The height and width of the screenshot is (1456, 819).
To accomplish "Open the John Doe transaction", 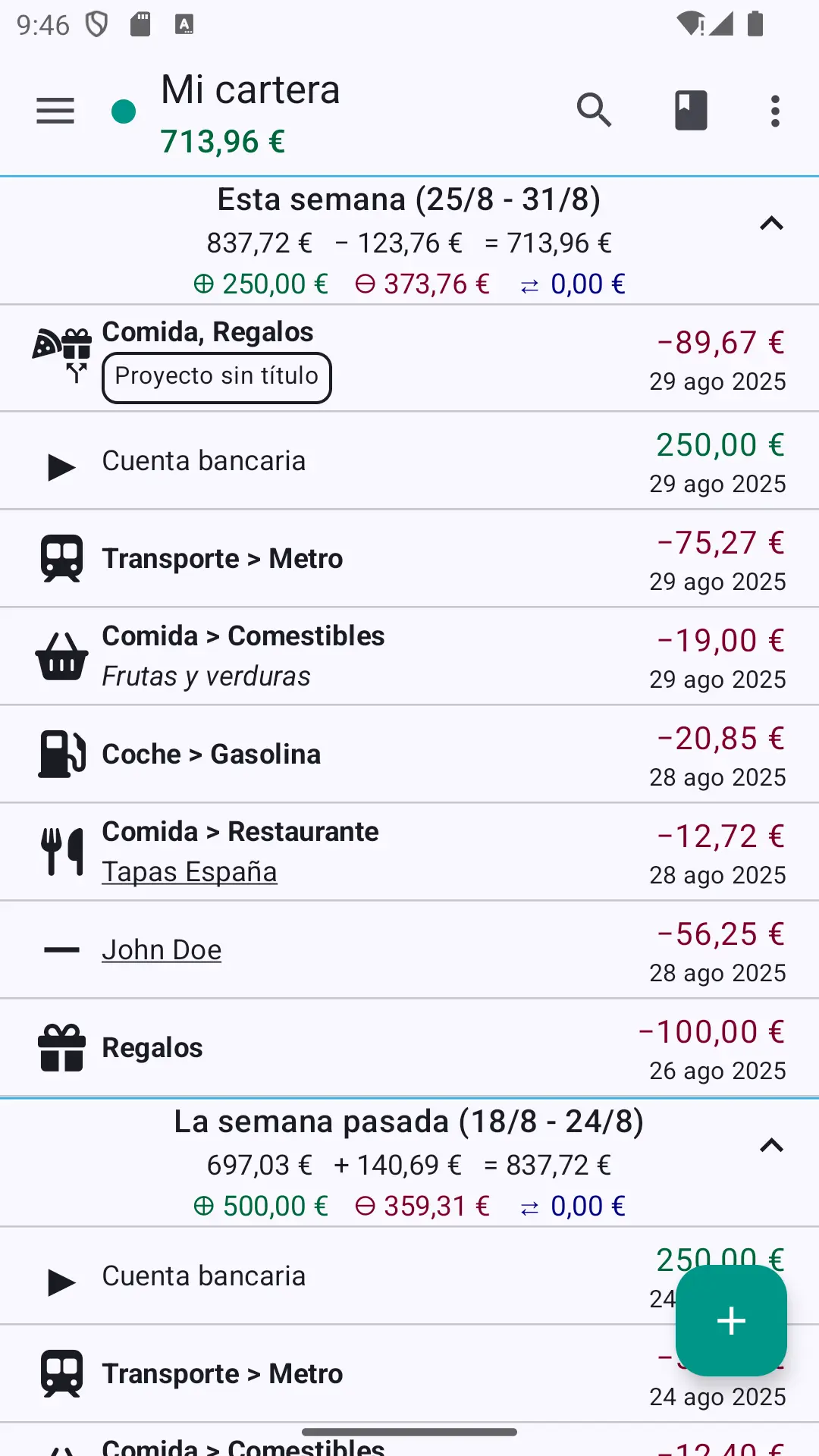I will [x=409, y=950].
